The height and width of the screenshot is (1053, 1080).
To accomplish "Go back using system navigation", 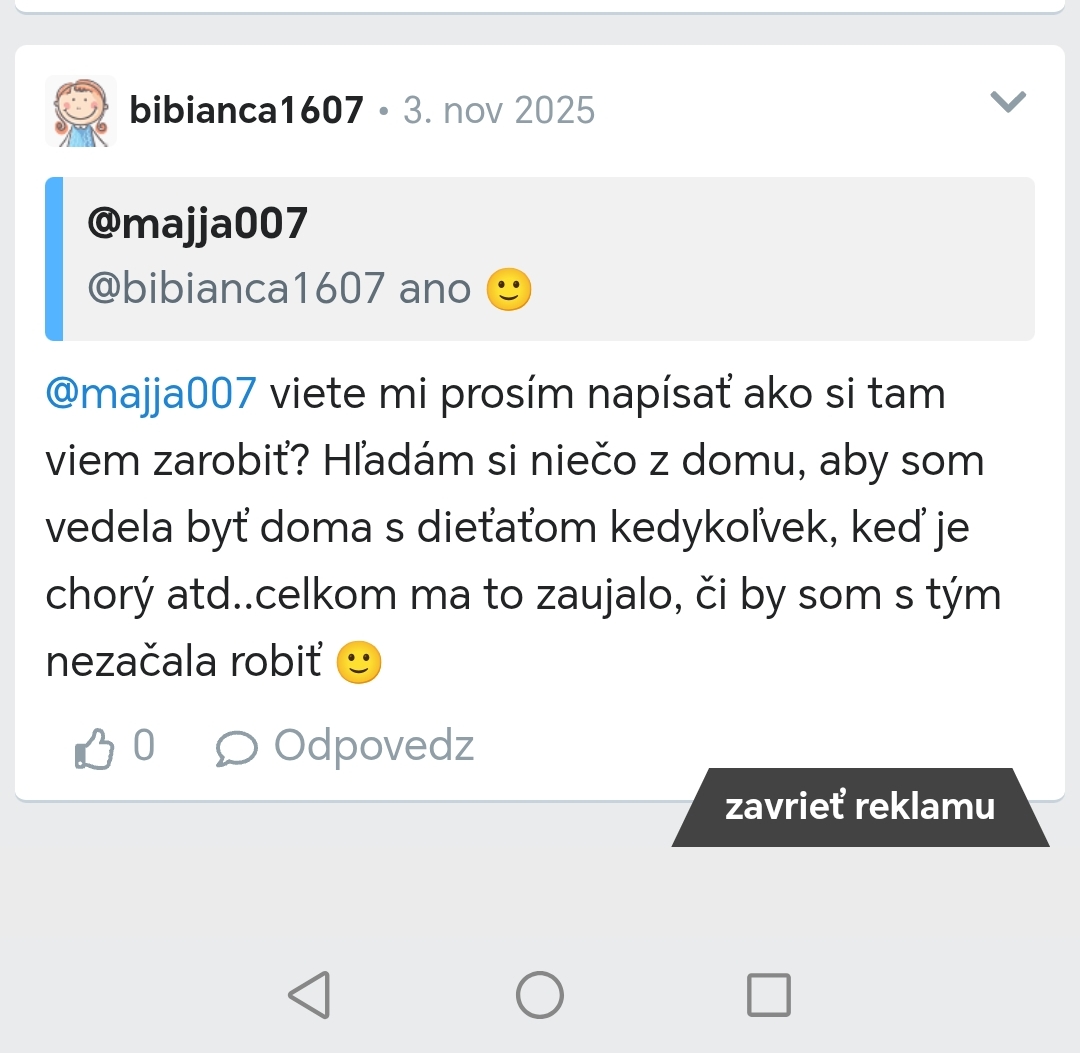I will [x=309, y=995].
